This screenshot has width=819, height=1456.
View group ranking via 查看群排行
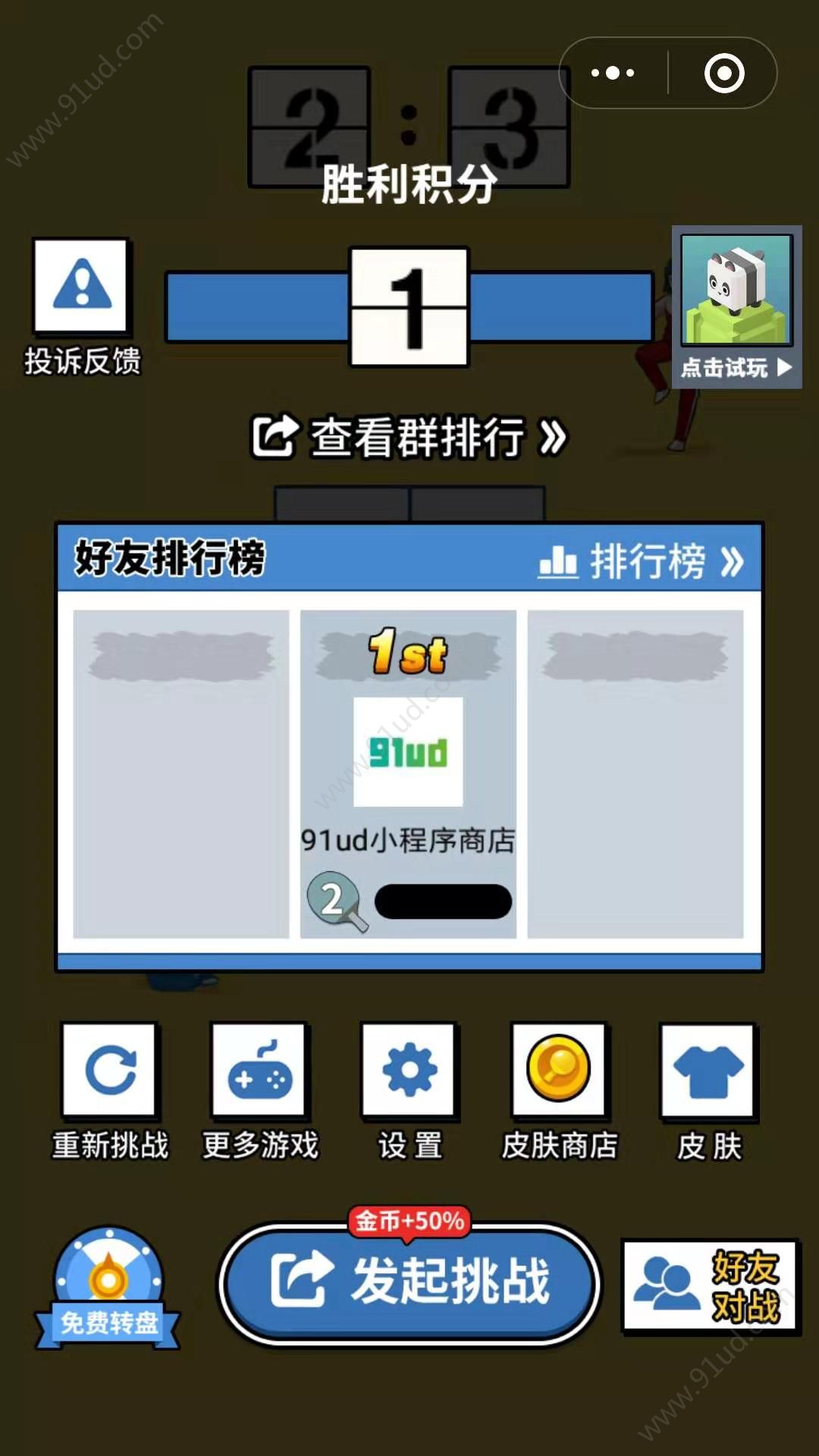coord(409,438)
